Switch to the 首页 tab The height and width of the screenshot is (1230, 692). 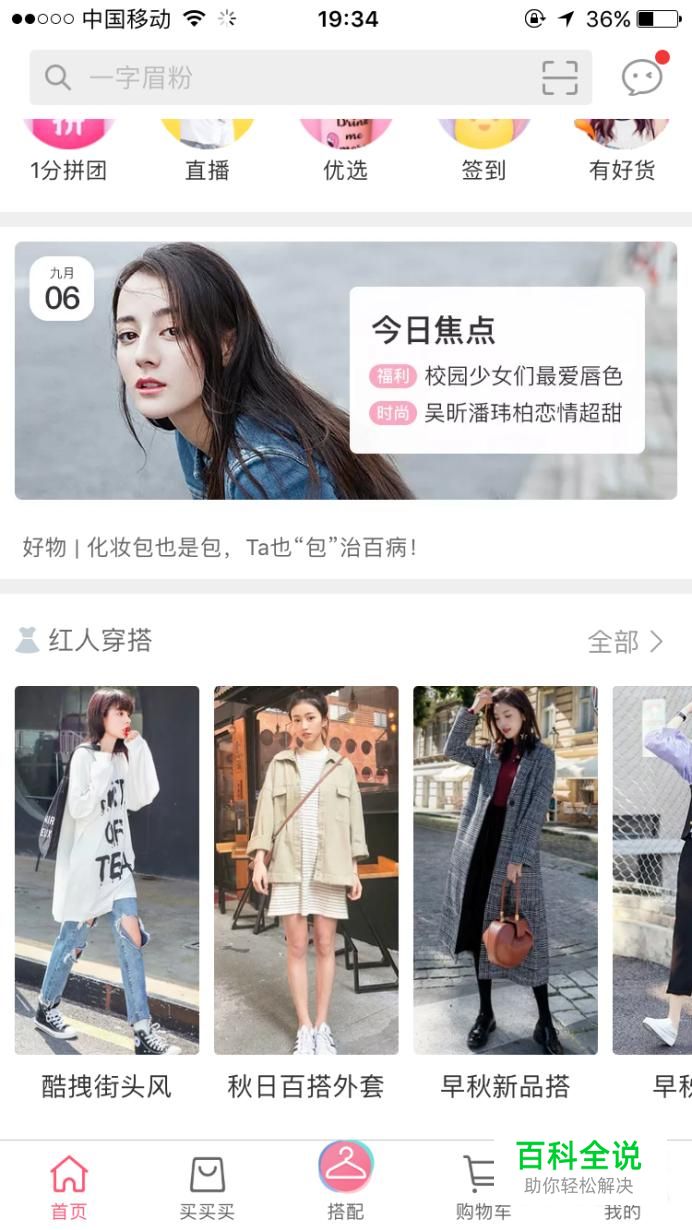69,1188
